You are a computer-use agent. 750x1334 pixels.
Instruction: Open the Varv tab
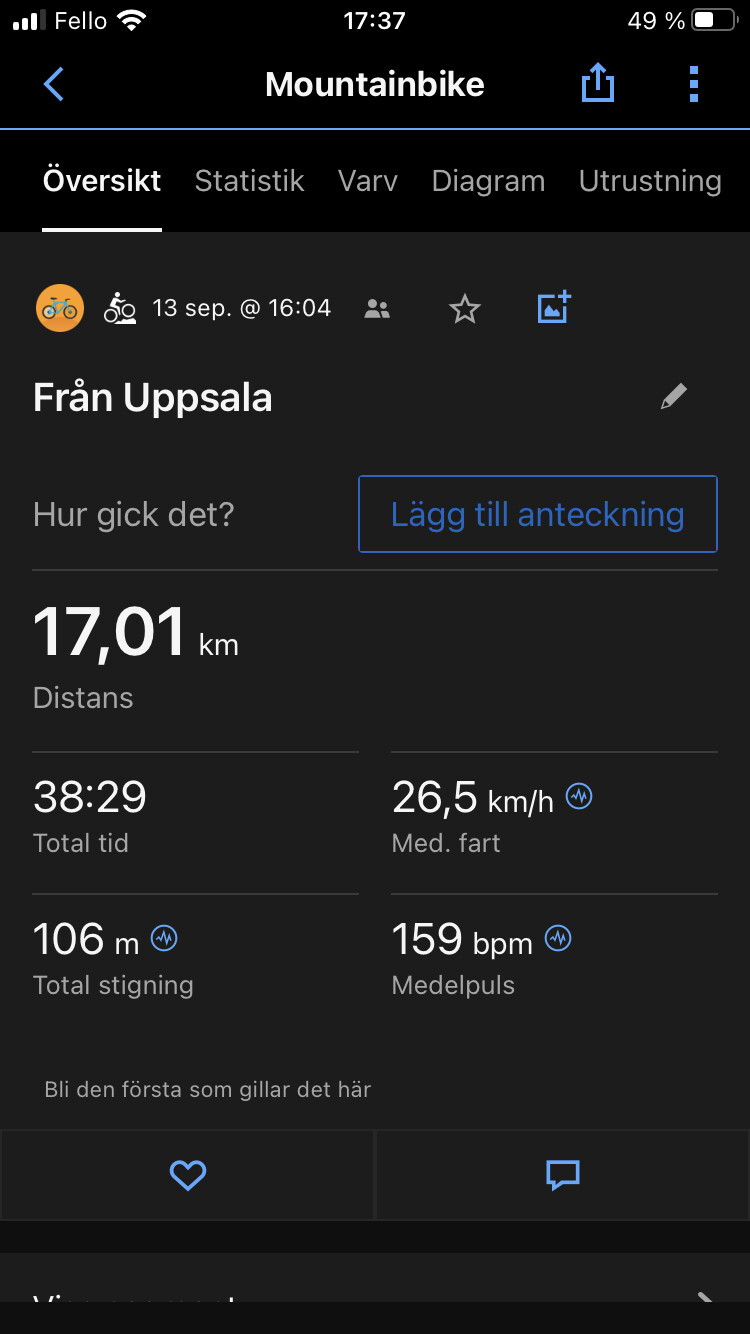coord(367,181)
